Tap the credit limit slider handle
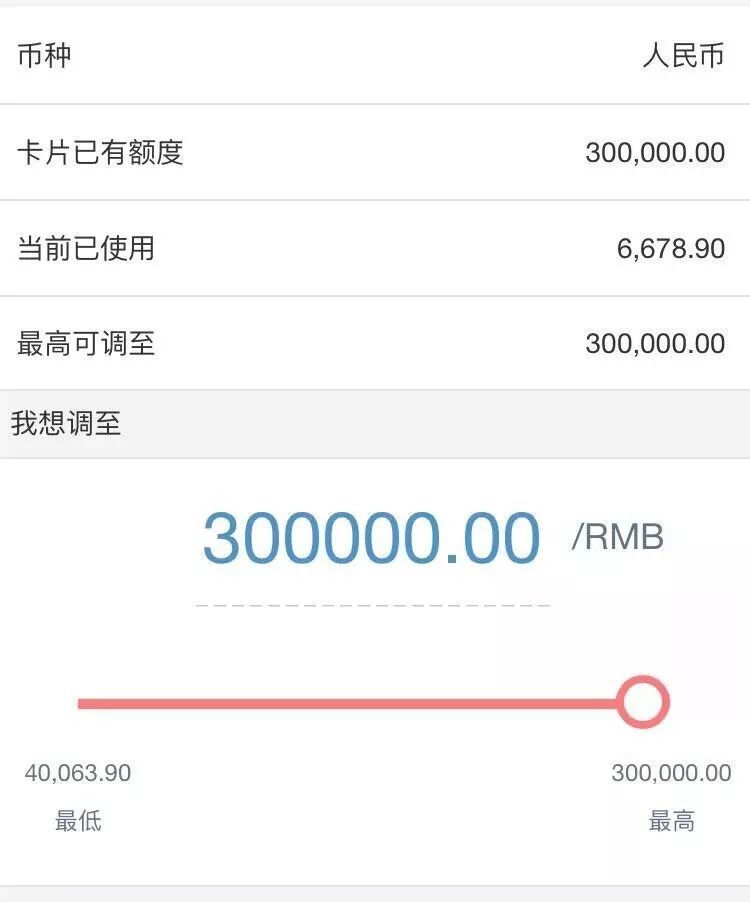Viewport: 750px width, 902px height. pos(641,702)
